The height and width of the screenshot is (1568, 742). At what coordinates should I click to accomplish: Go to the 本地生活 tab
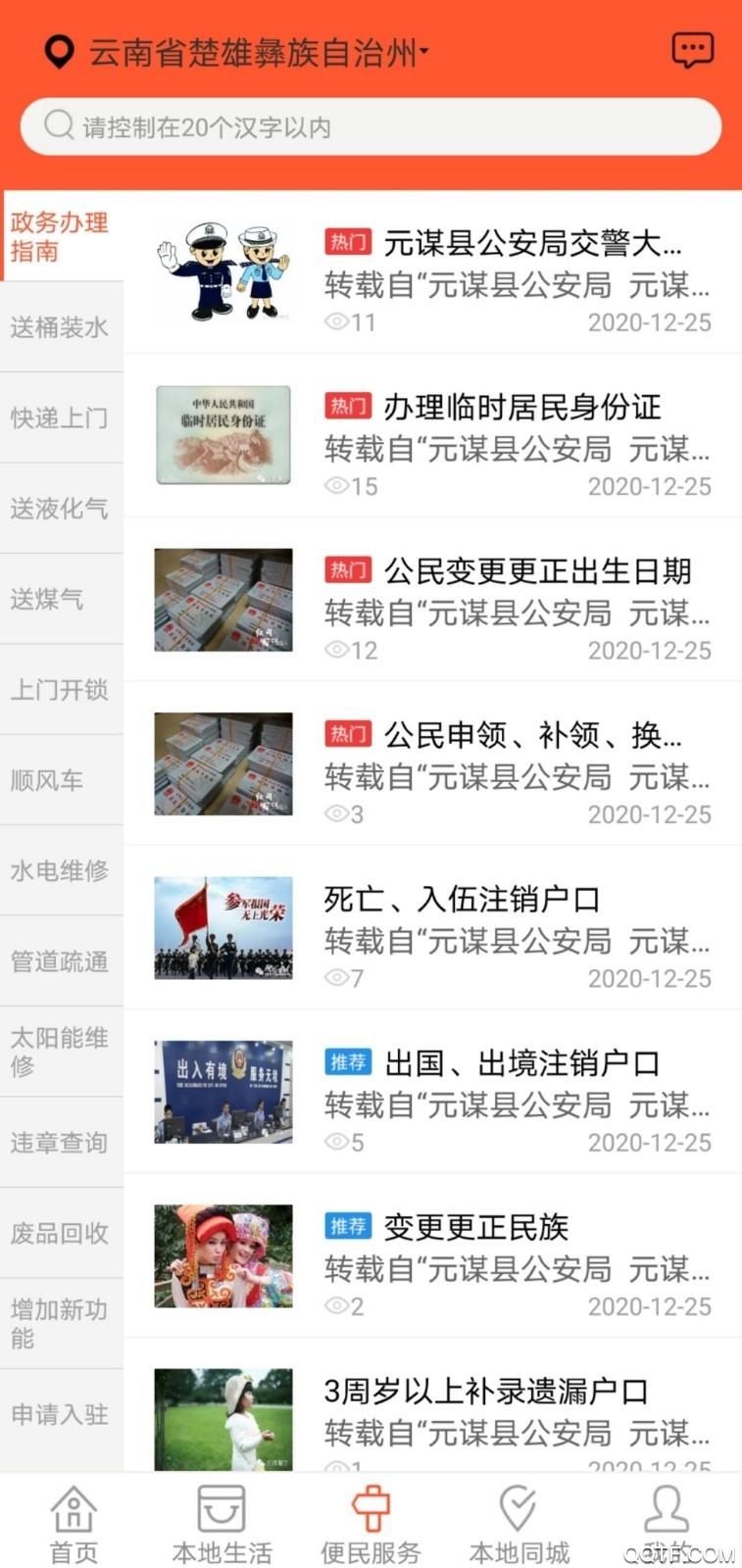coord(222,1522)
